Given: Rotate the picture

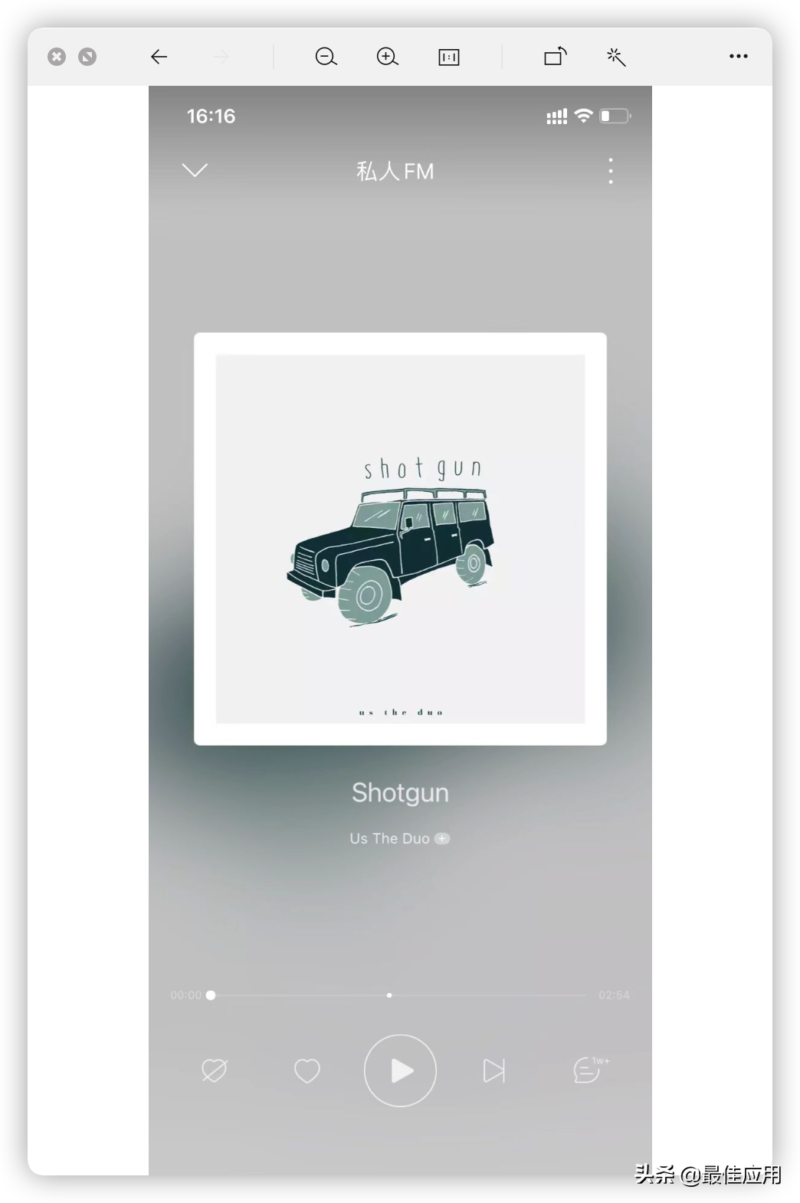Looking at the screenshot, I should click(x=555, y=57).
